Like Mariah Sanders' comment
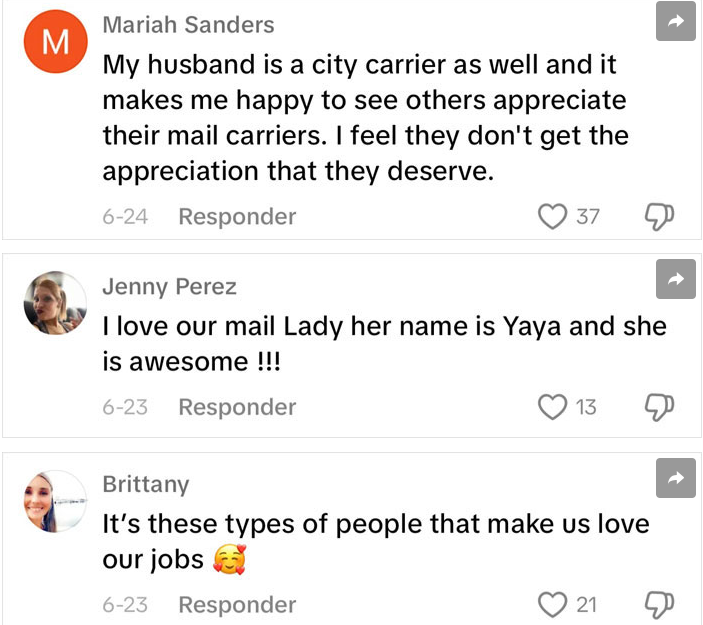The image size is (703, 625). [x=552, y=216]
